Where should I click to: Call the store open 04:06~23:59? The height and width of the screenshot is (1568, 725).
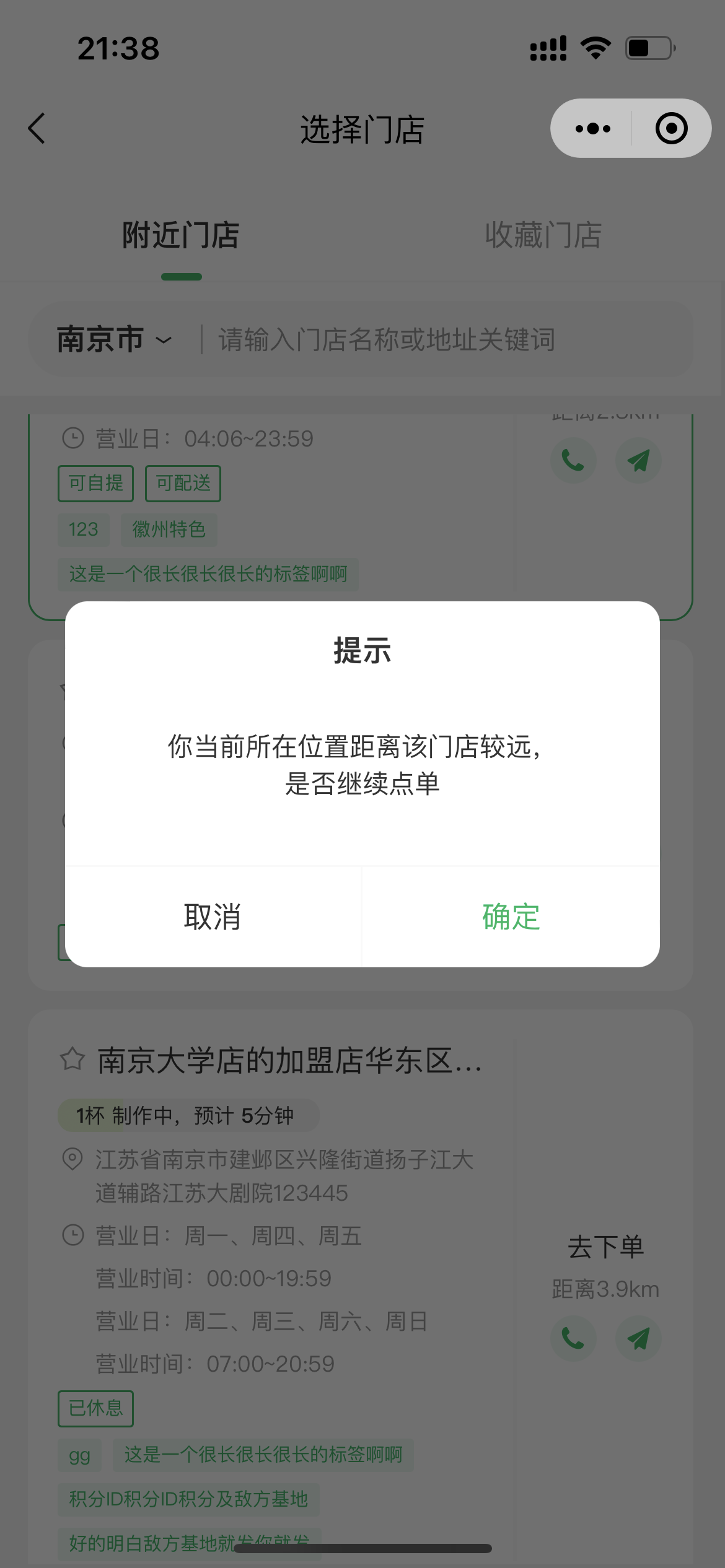(x=573, y=460)
